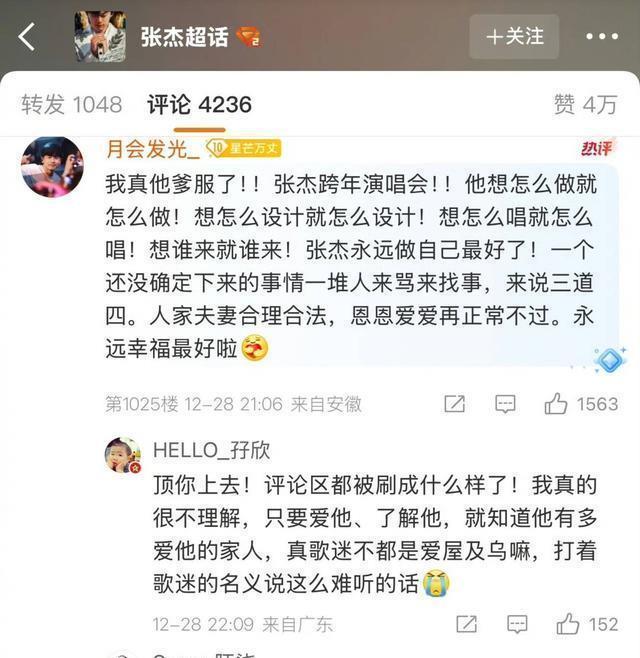Open the three-dot overflow menu
The width and height of the screenshot is (640, 658).
pyautogui.click(x=601, y=37)
